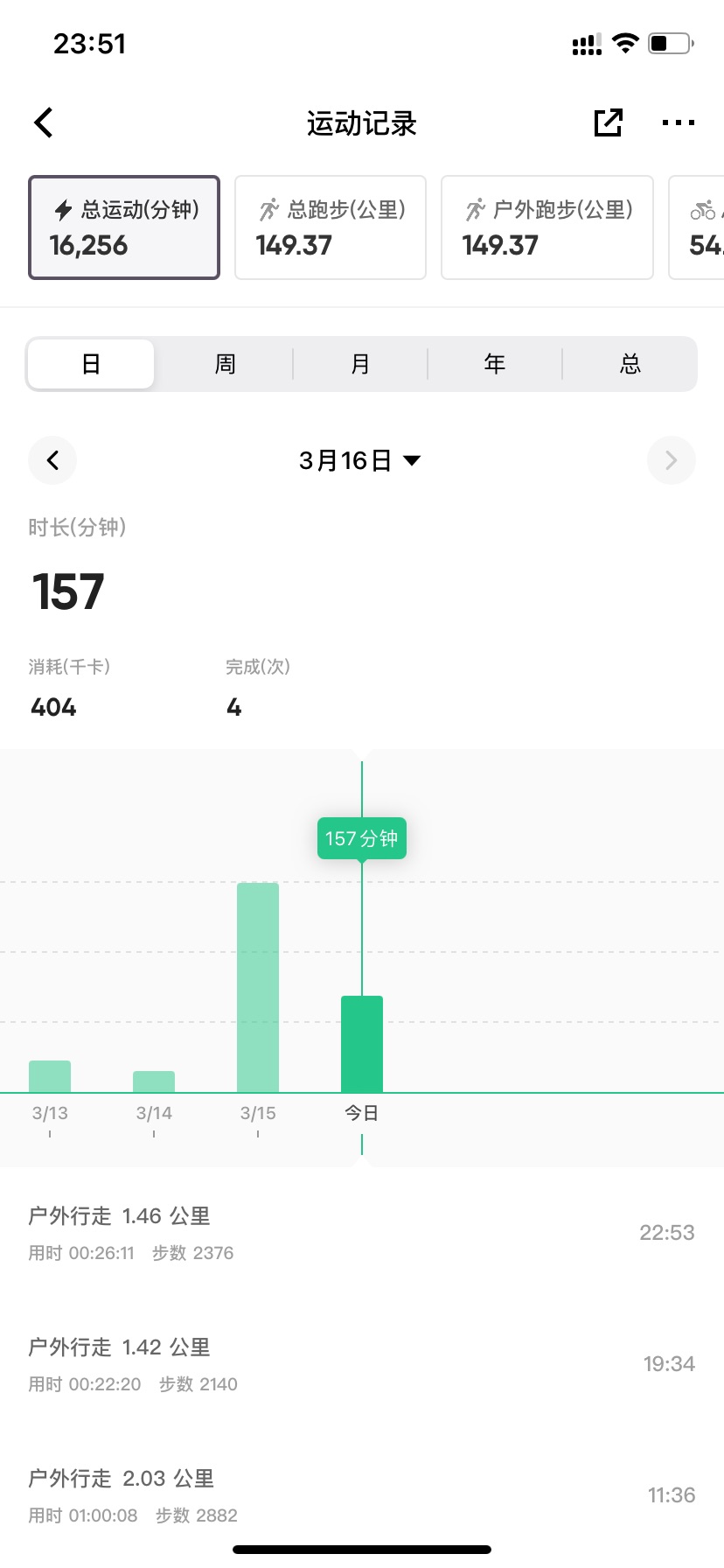This screenshot has width=724, height=1568.
Task: Go back from 运动记录 page
Action: tap(44, 122)
